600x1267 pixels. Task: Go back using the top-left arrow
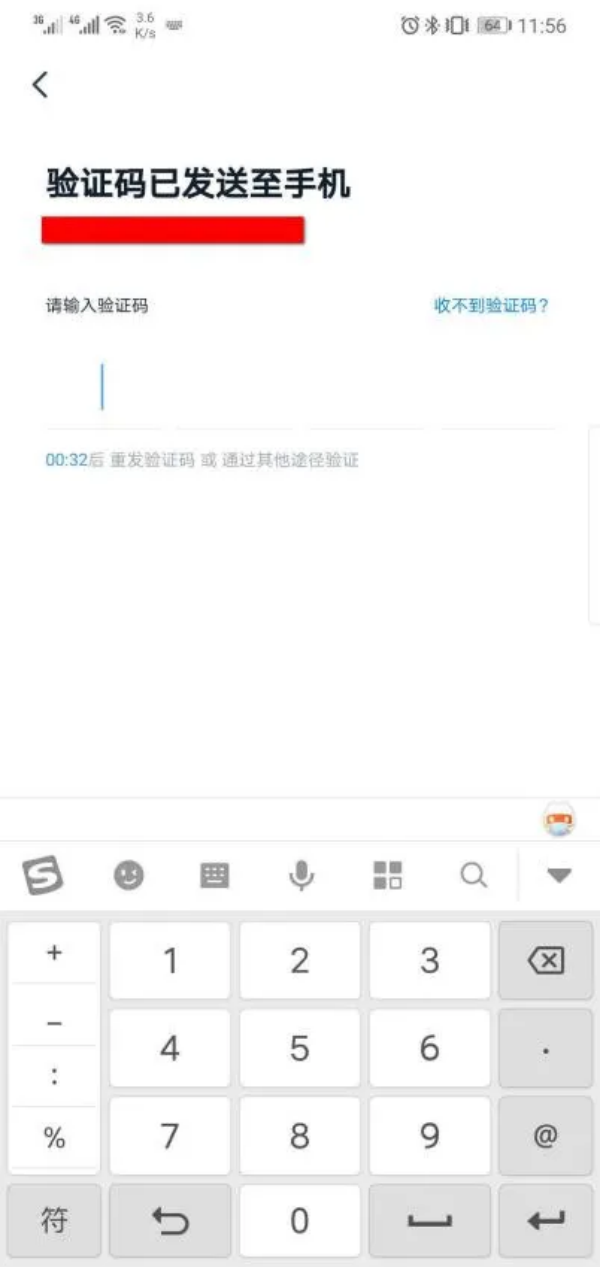40,85
